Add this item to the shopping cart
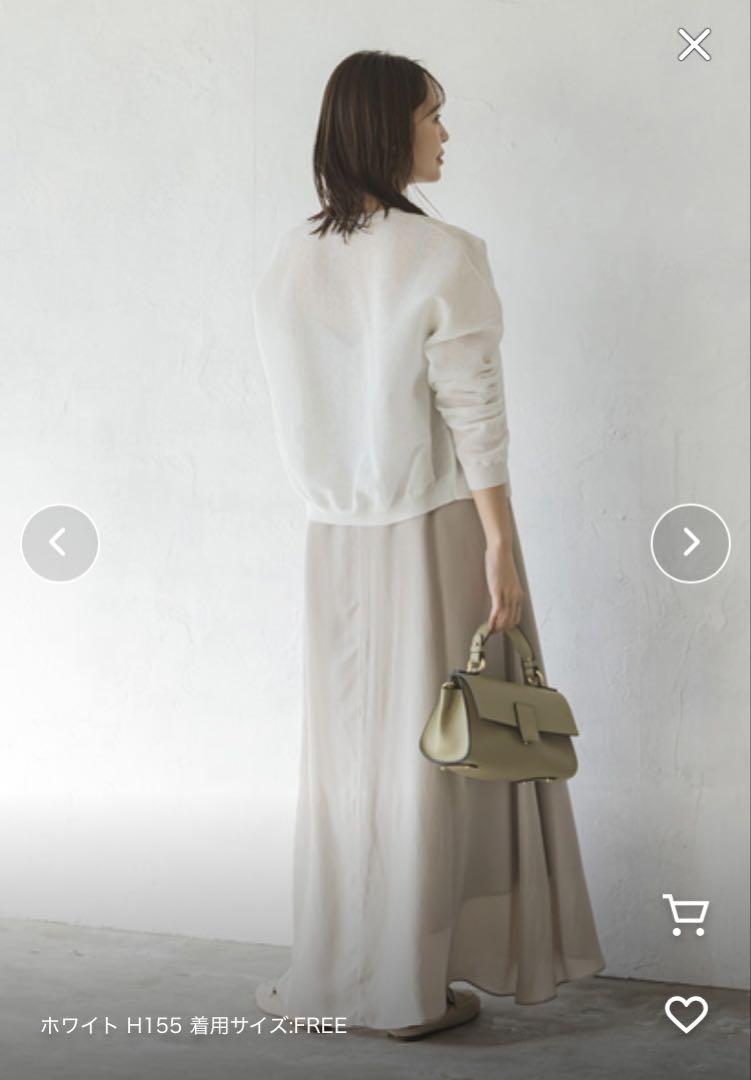751x1080 pixels. click(x=685, y=915)
